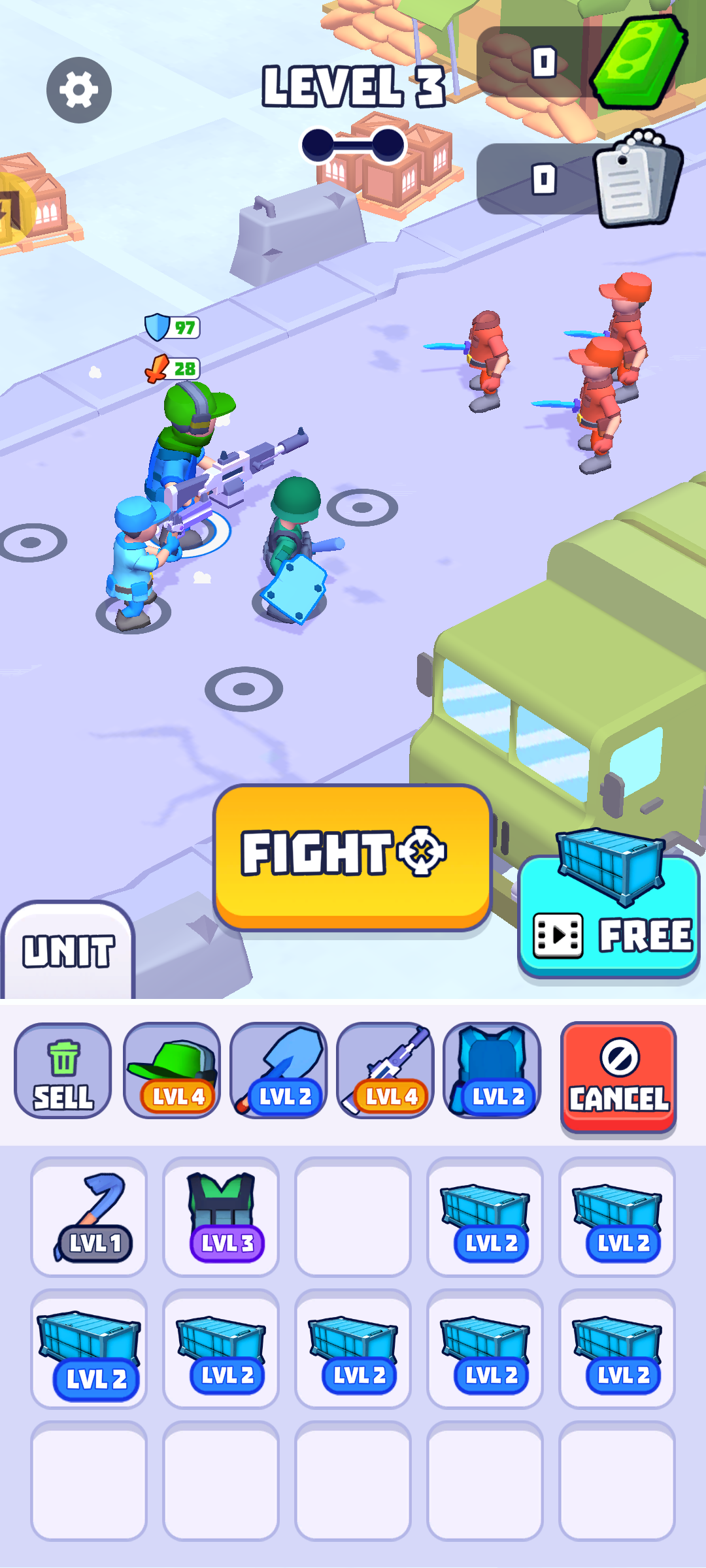
Task: Select equipped LVL 2 blue backpack
Action: 492,1071
